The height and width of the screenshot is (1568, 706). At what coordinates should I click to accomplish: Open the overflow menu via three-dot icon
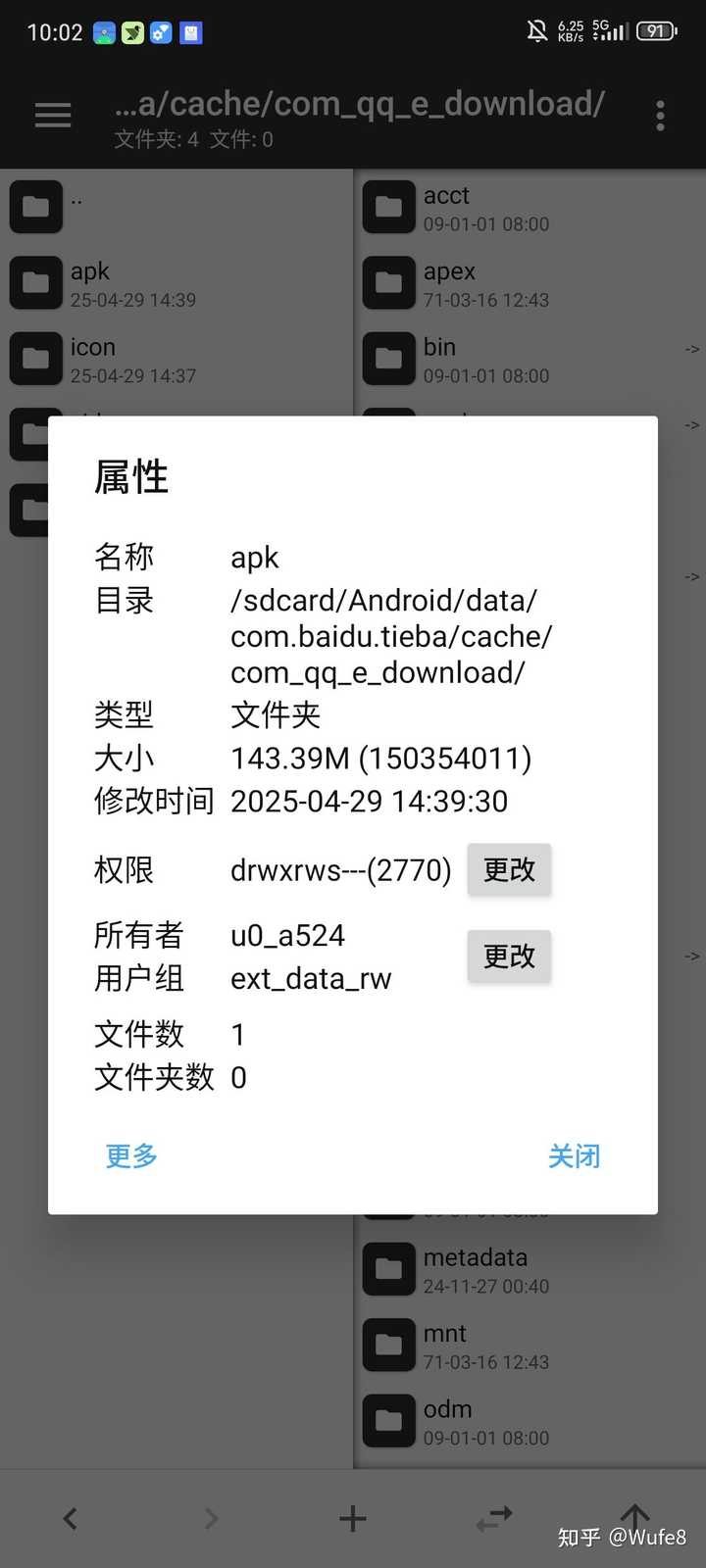coord(659,115)
